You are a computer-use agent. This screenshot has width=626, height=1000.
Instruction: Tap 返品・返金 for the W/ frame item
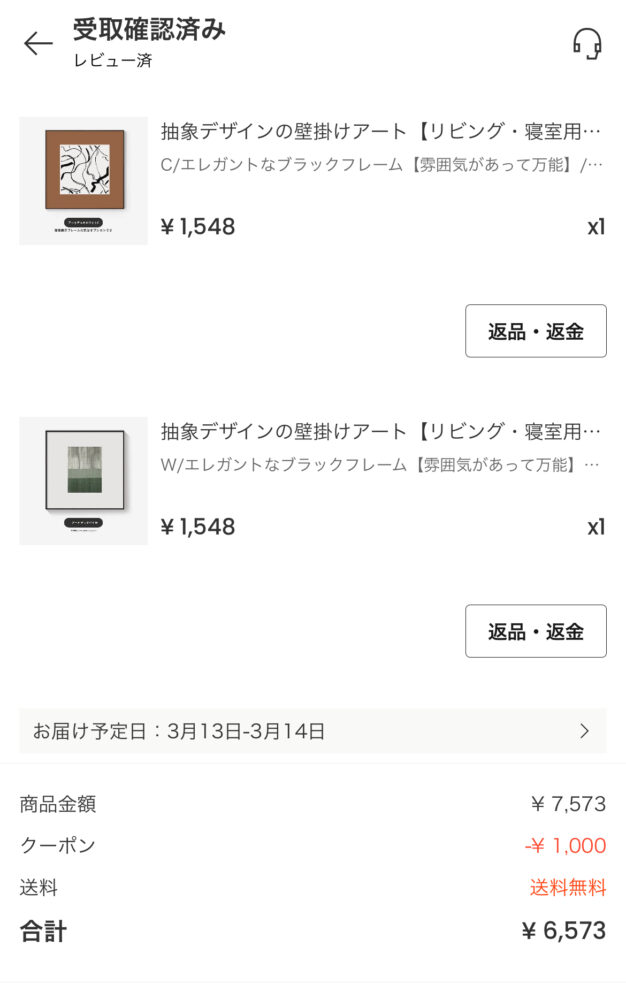535,631
